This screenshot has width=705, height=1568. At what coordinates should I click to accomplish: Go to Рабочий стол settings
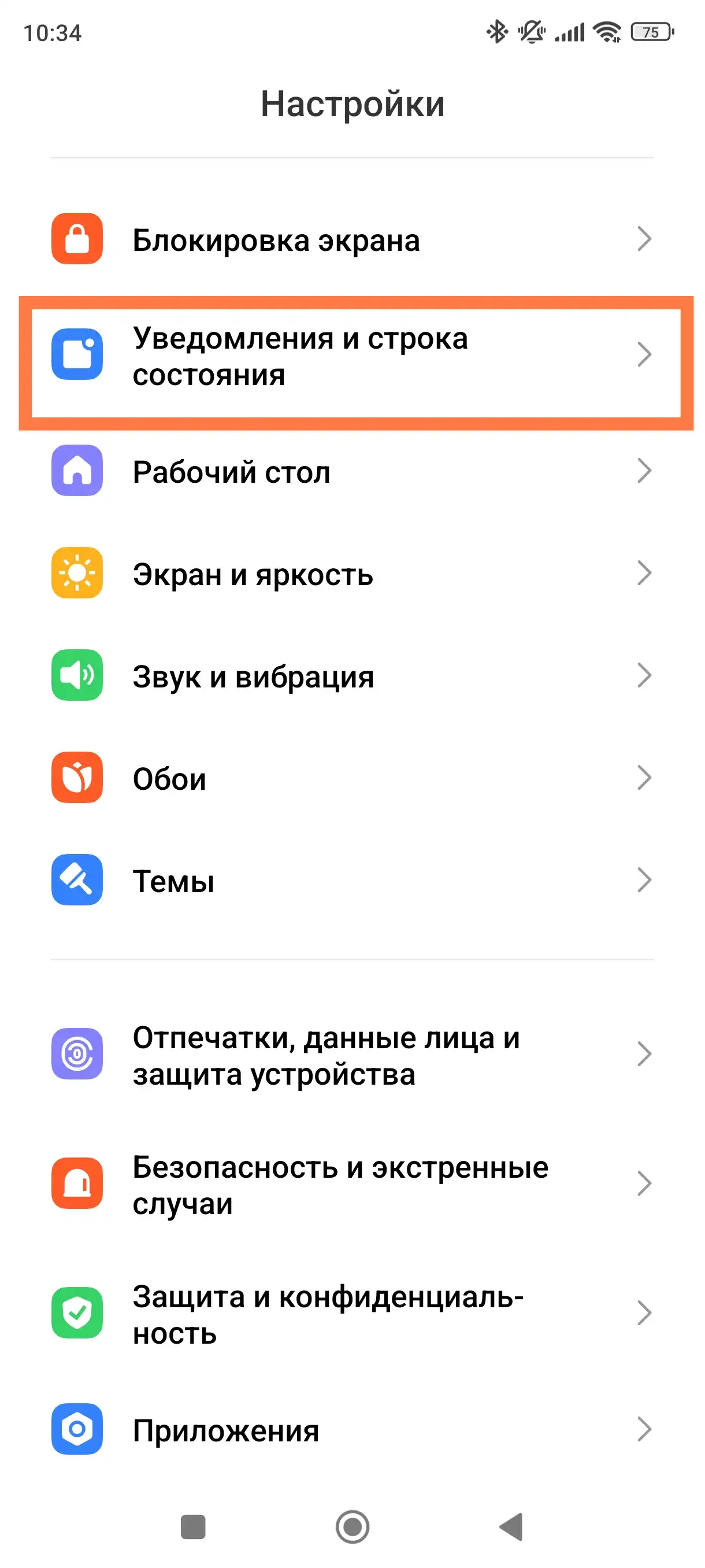352,471
